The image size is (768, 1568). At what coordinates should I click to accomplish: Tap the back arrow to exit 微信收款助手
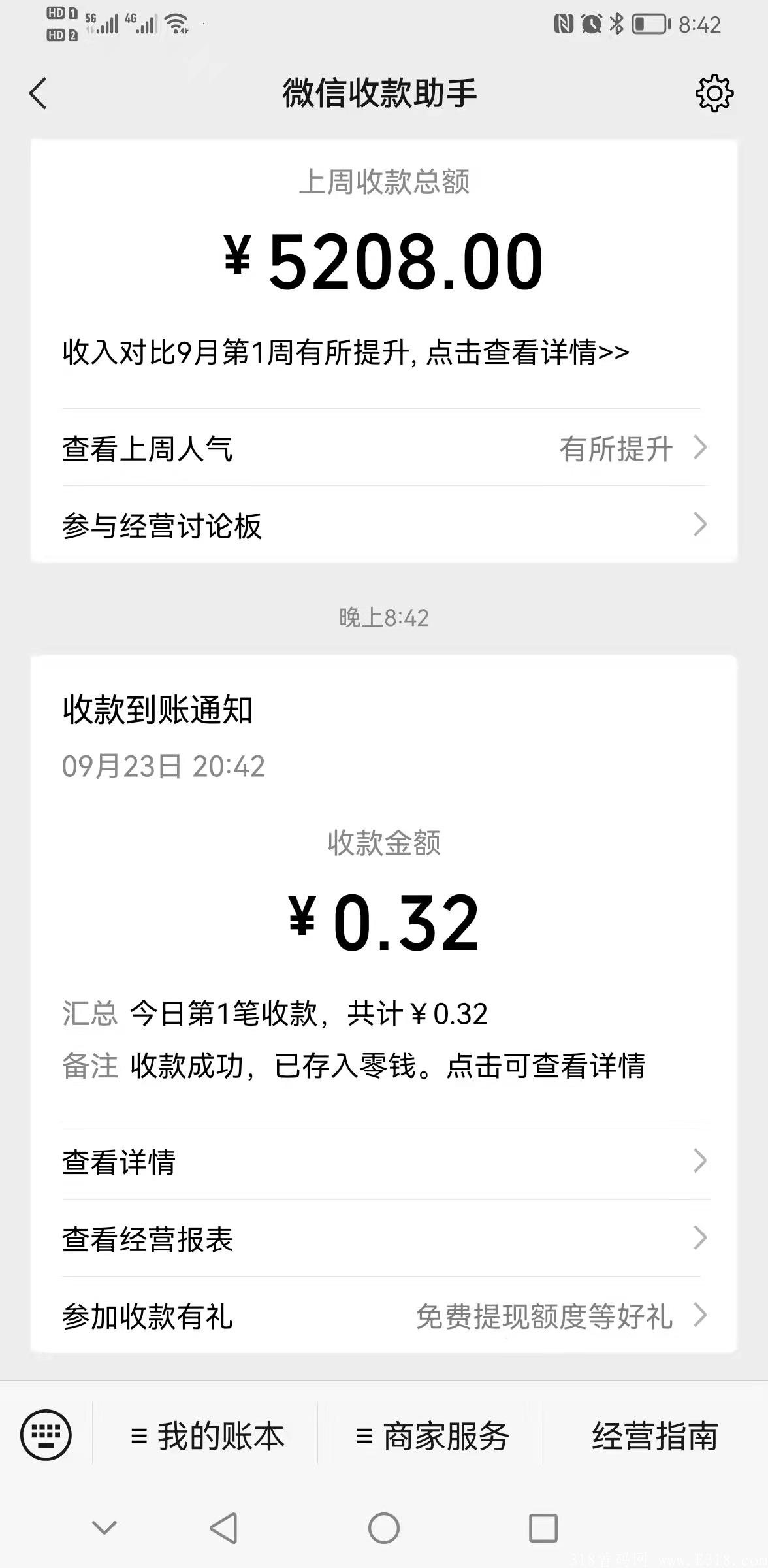coord(37,93)
